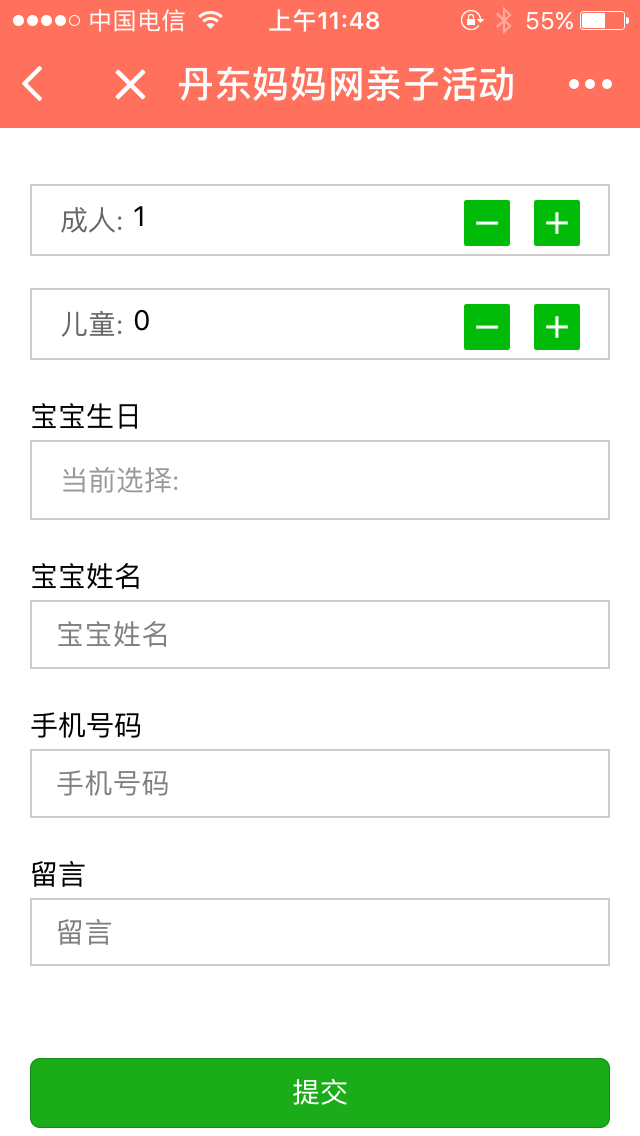Focus the 宝宝姓名 input field
The height and width of the screenshot is (1136, 640).
tap(320, 634)
